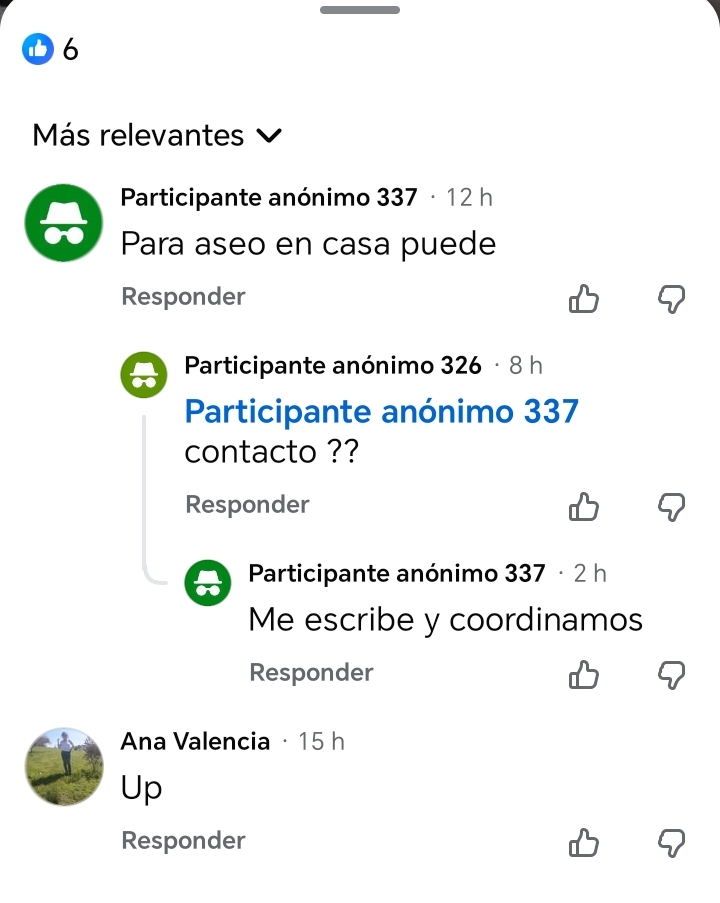Screen dimensions: 720x903
Task: Dislike the comment 'Me escribe y coordinamos'
Action: tap(671, 675)
